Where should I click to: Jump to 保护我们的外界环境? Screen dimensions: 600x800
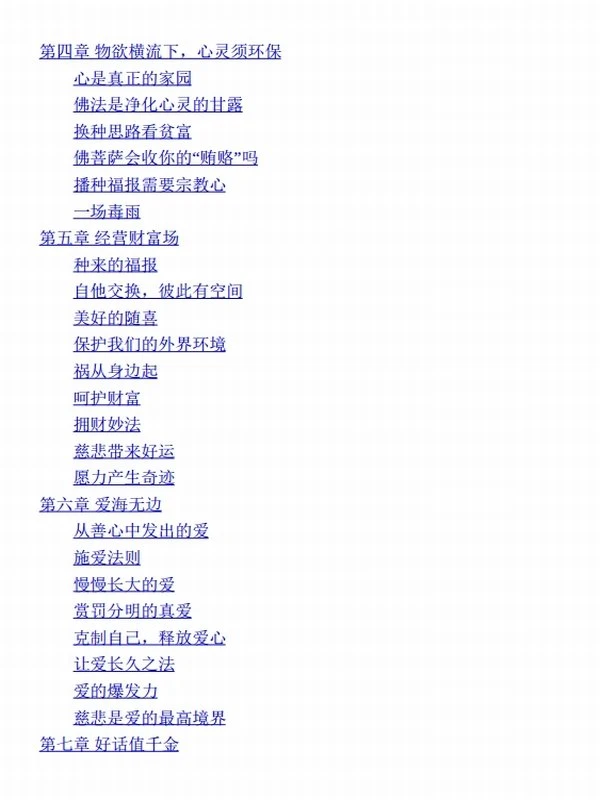tap(149, 344)
